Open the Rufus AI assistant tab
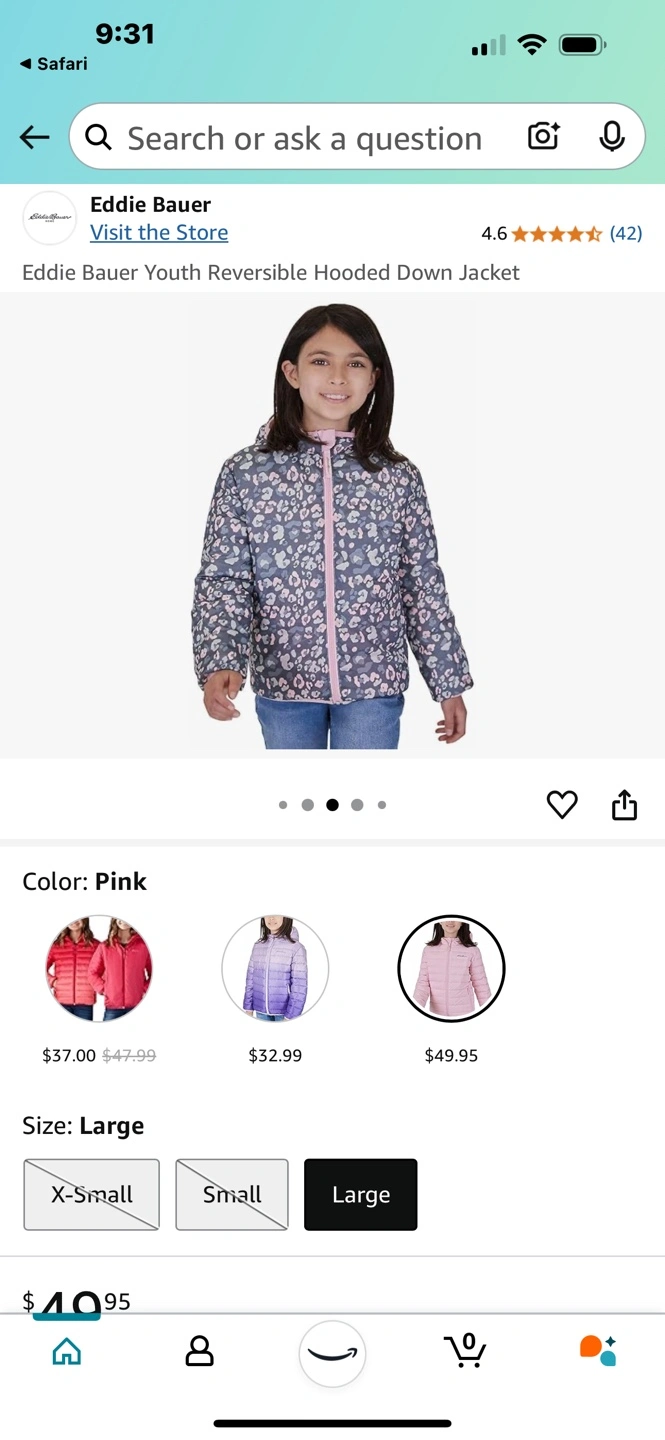This screenshot has height=1440, width=665. tap(598, 1352)
